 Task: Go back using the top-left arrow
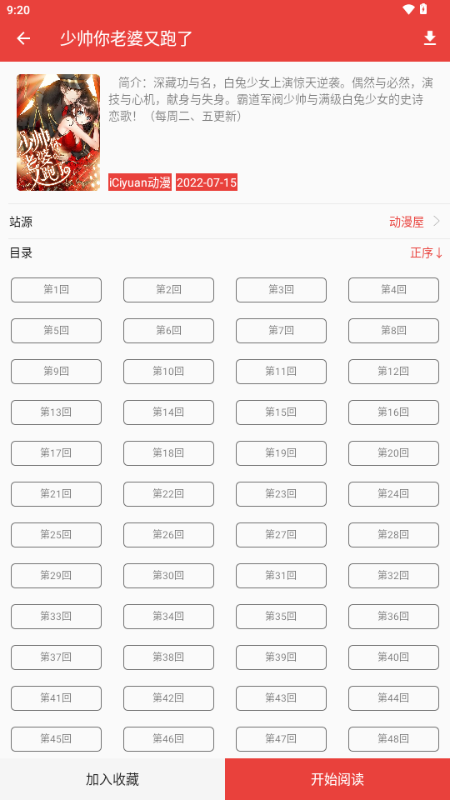23,38
